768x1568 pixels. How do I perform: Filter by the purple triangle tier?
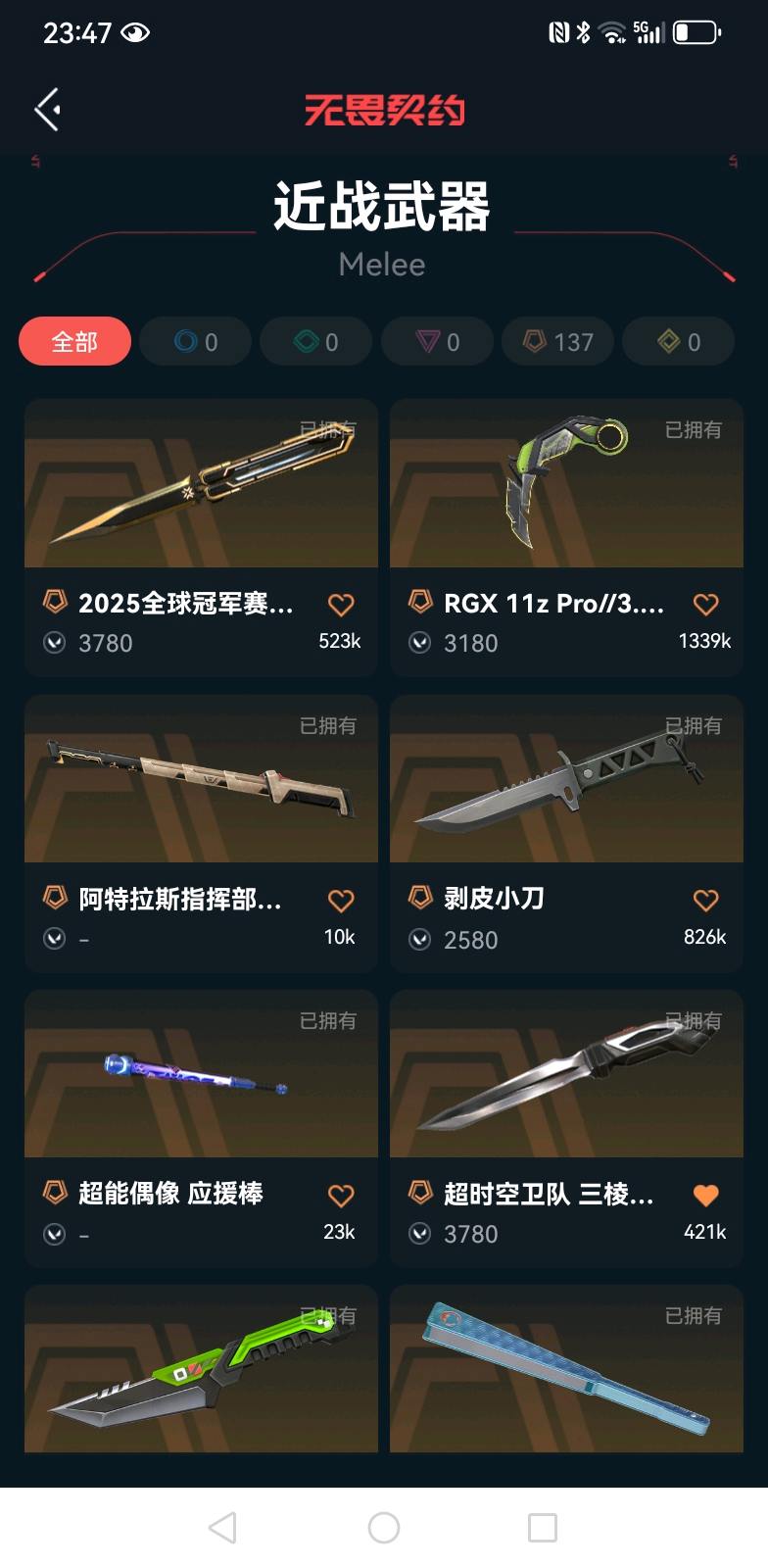[437, 341]
